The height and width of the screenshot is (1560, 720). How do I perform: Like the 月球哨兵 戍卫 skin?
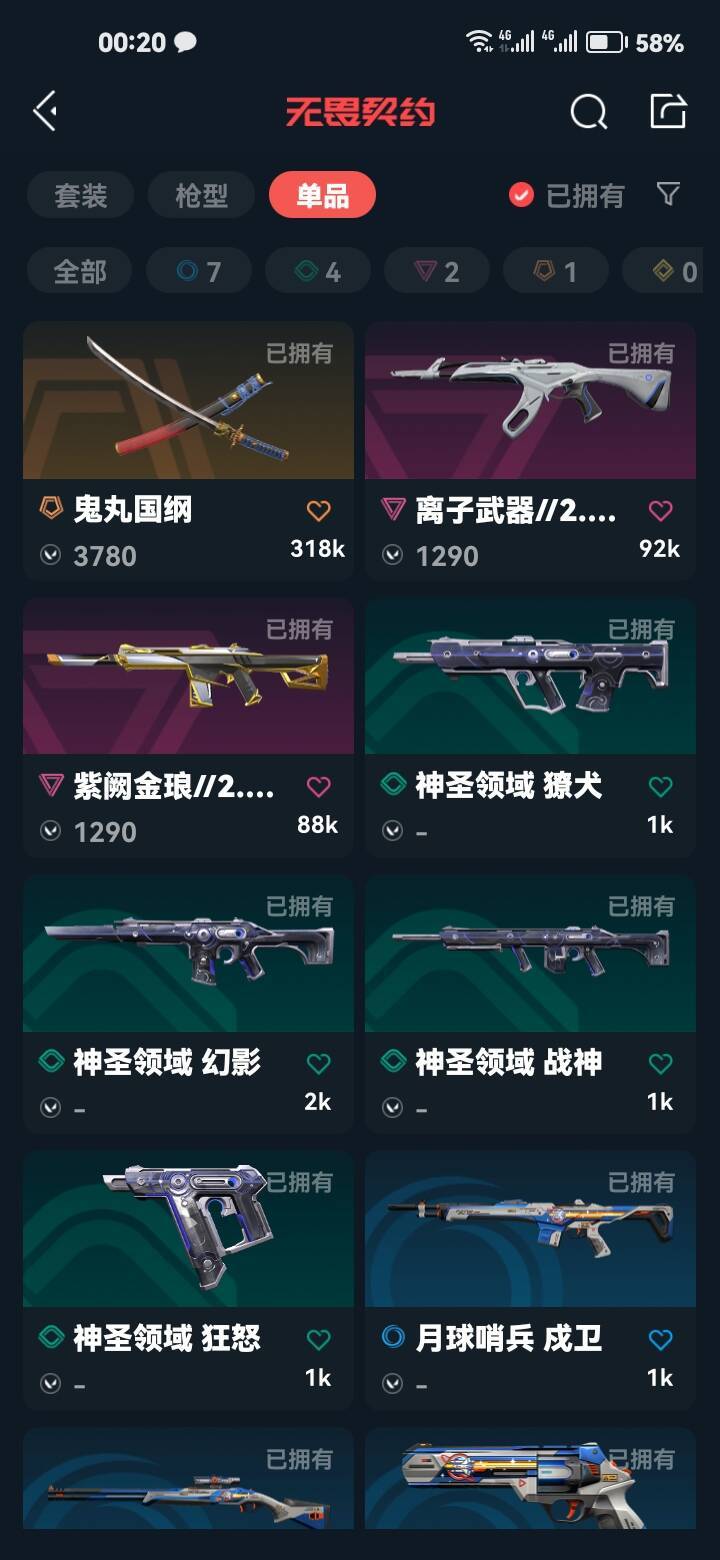660,1339
